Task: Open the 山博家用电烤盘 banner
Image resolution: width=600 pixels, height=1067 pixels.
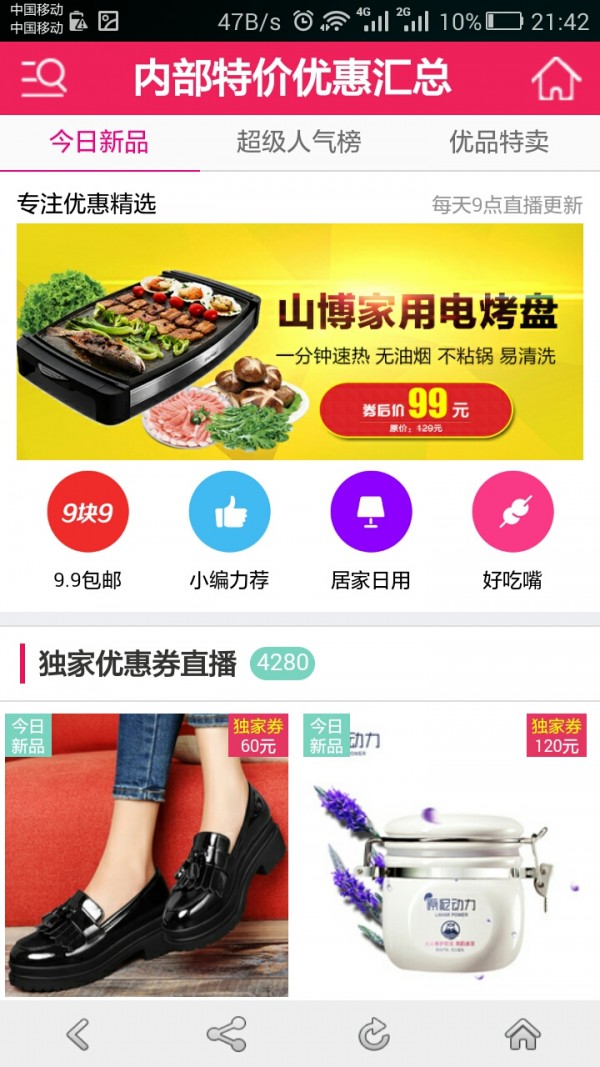Action: (x=300, y=341)
